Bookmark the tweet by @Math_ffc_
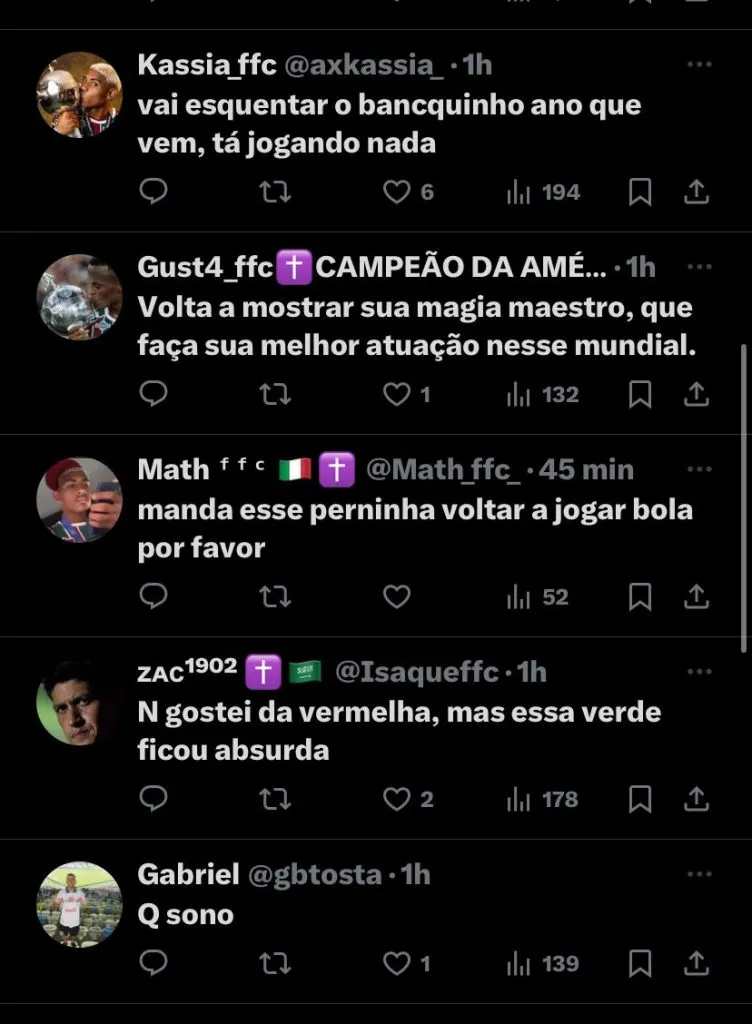This screenshot has width=752, height=1024. [x=640, y=597]
